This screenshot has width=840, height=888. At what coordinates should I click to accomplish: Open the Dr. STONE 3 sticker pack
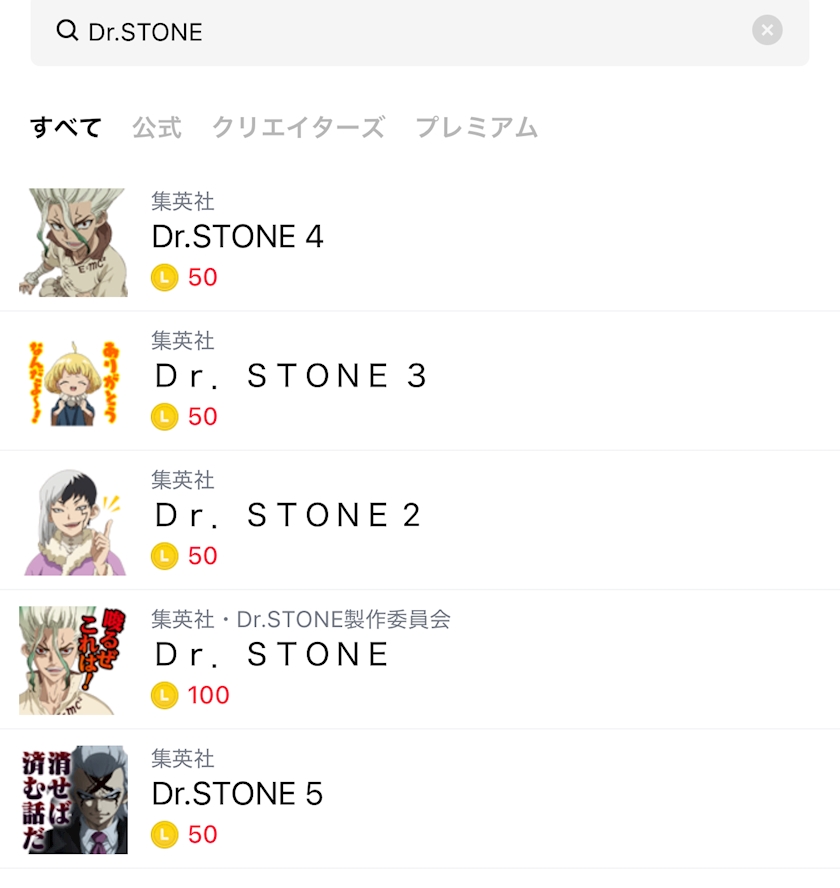[420, 381]
